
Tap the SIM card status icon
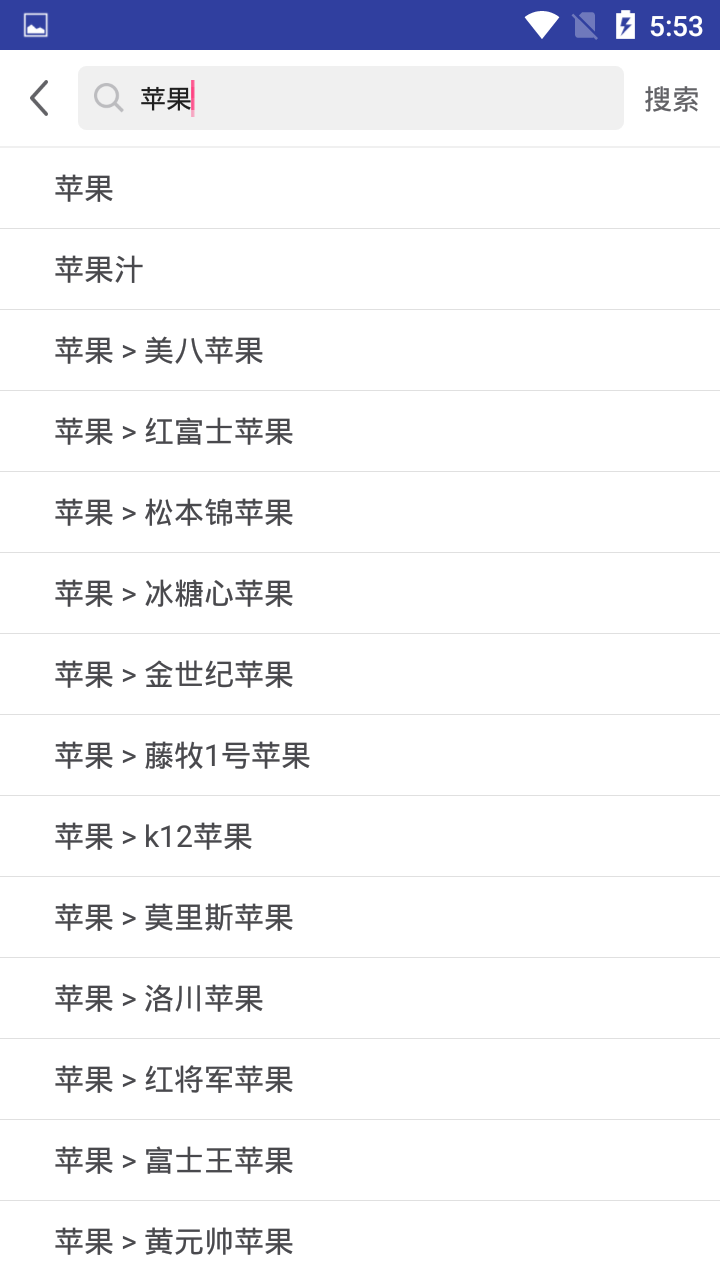pyautogui.click(x=584, y=25)
